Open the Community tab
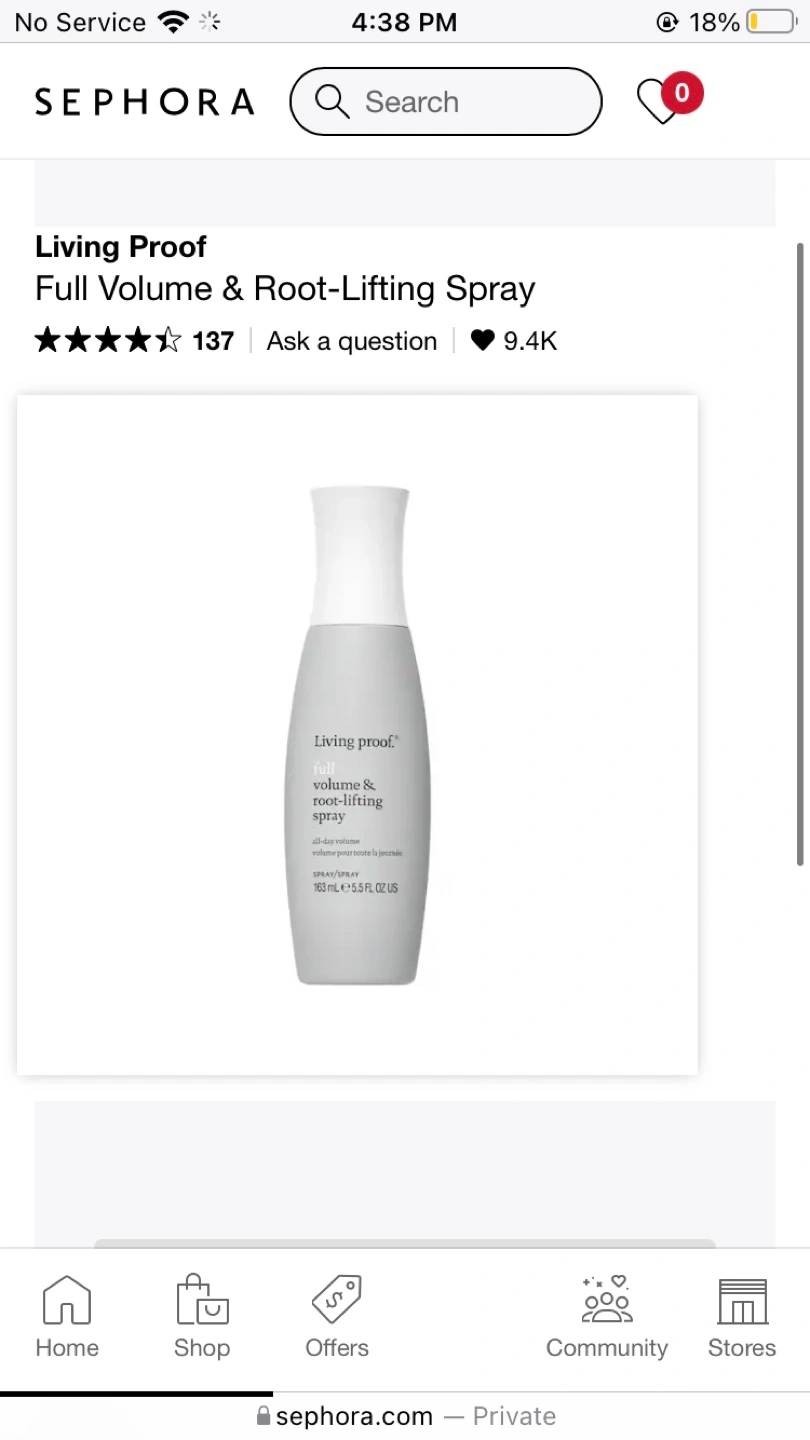Viewport: 810px width, 1440px height. click(x=607, y=1318)
